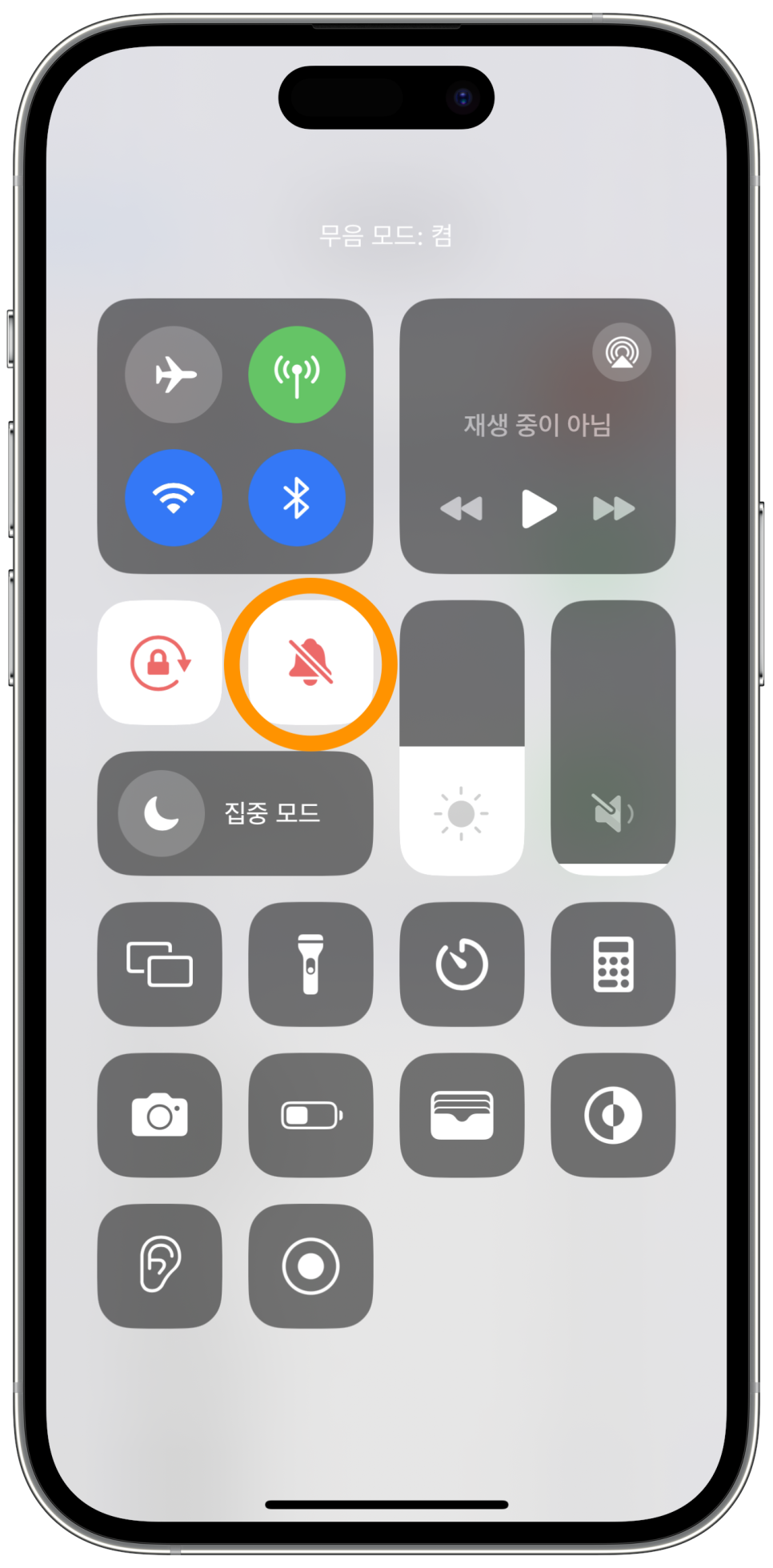The width and height of the screenshot is (773, 1568).
Task: Toggle Bluetooth off
Action: 297,497
